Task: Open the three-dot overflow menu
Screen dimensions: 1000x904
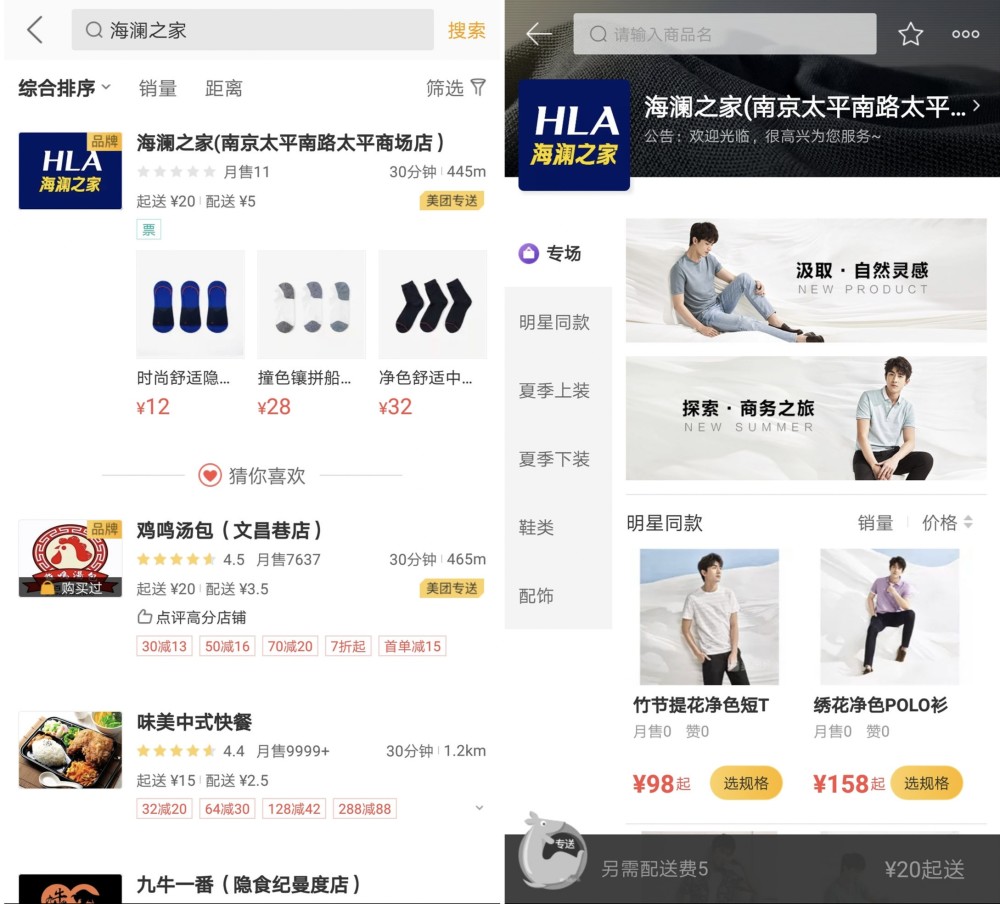Action: [x=965, y=34]
